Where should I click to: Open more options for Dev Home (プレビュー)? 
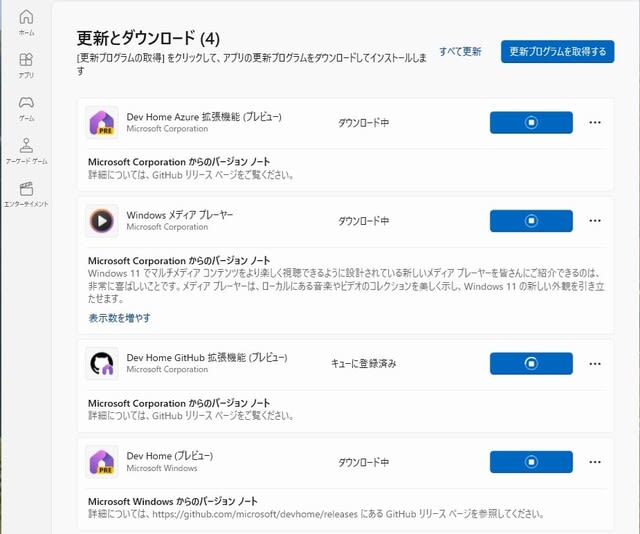click(595, 462)
